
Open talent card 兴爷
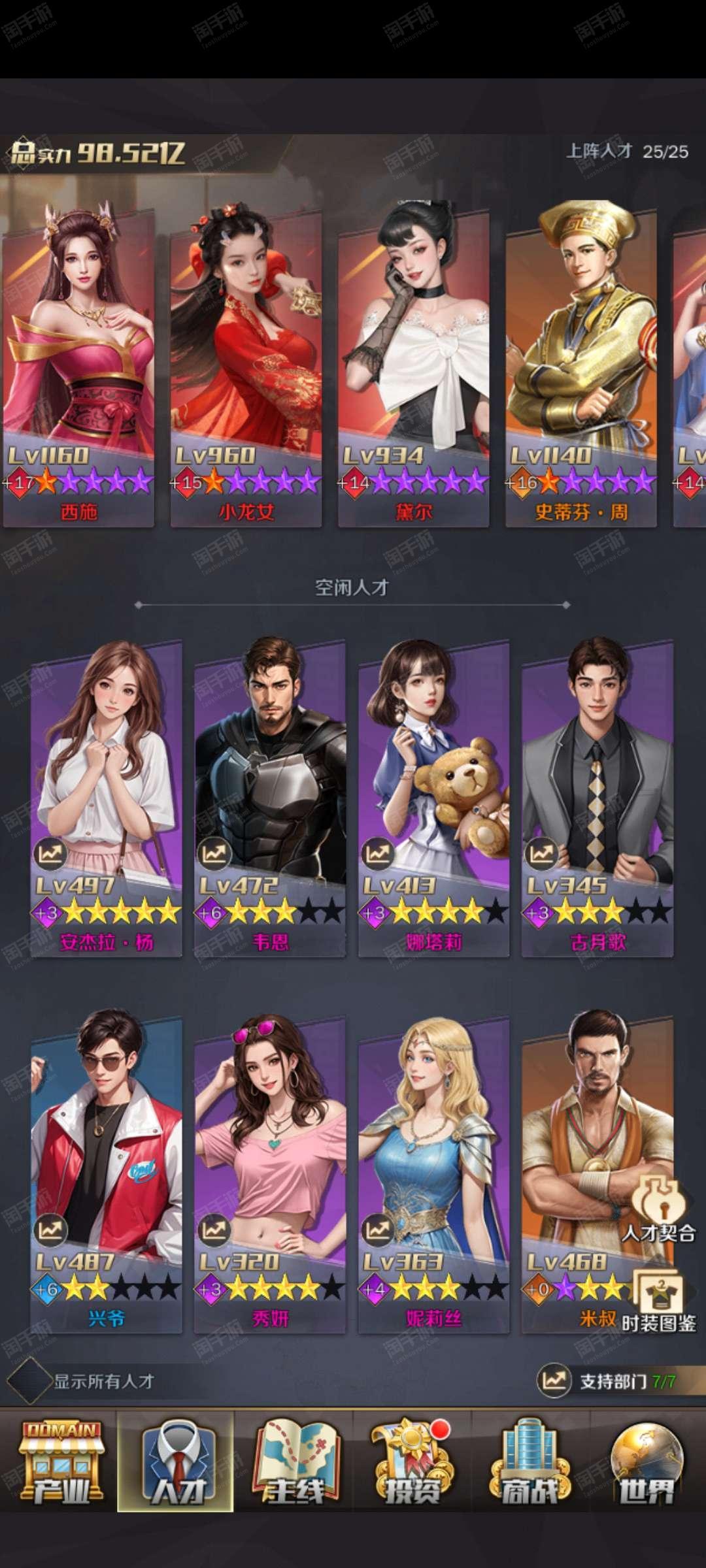tap(107, 1173)
